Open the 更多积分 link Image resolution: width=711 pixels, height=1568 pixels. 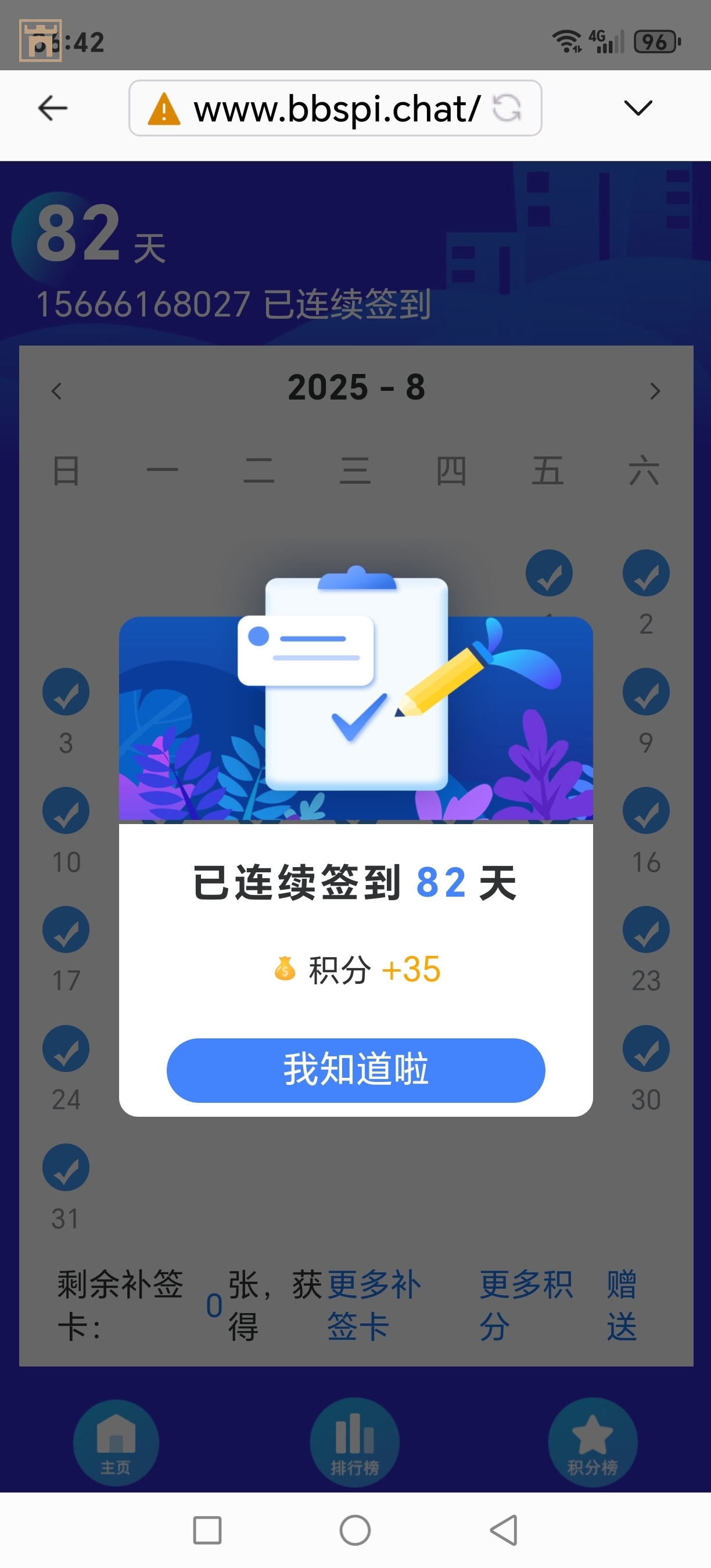click(x=525, y=1305)
